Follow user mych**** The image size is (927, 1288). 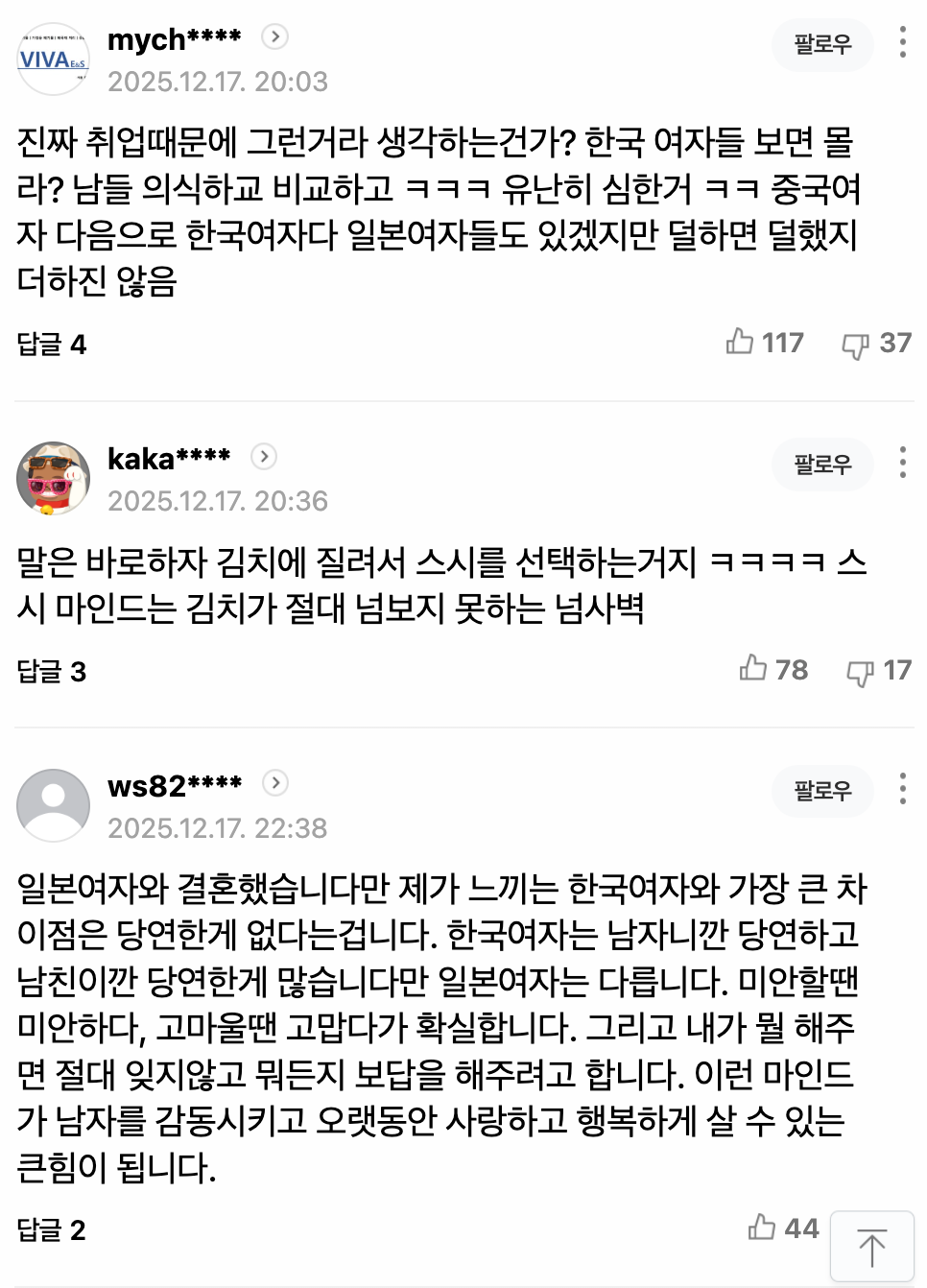[x=822, y=44]
